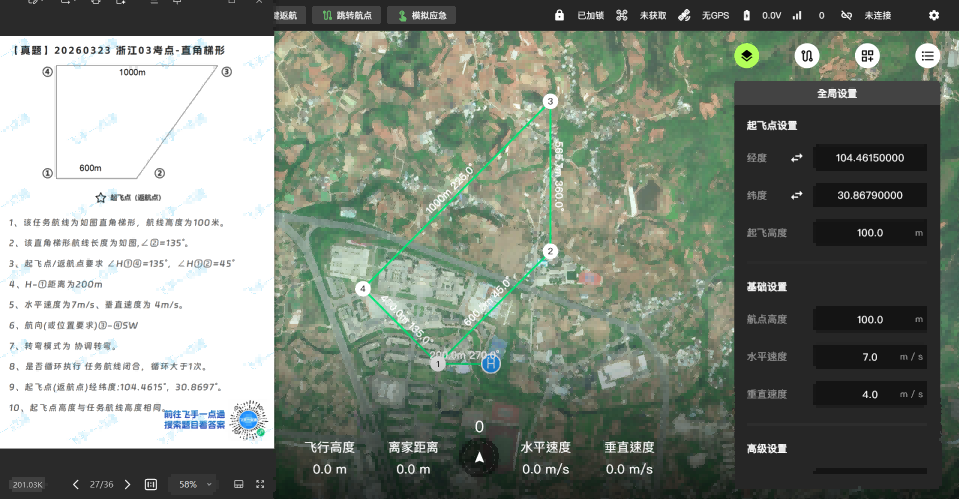This screenshot has height=499, width=959.
Task: Swap the 经度 coordinate format arrows
Action: [x=797, y=158]
